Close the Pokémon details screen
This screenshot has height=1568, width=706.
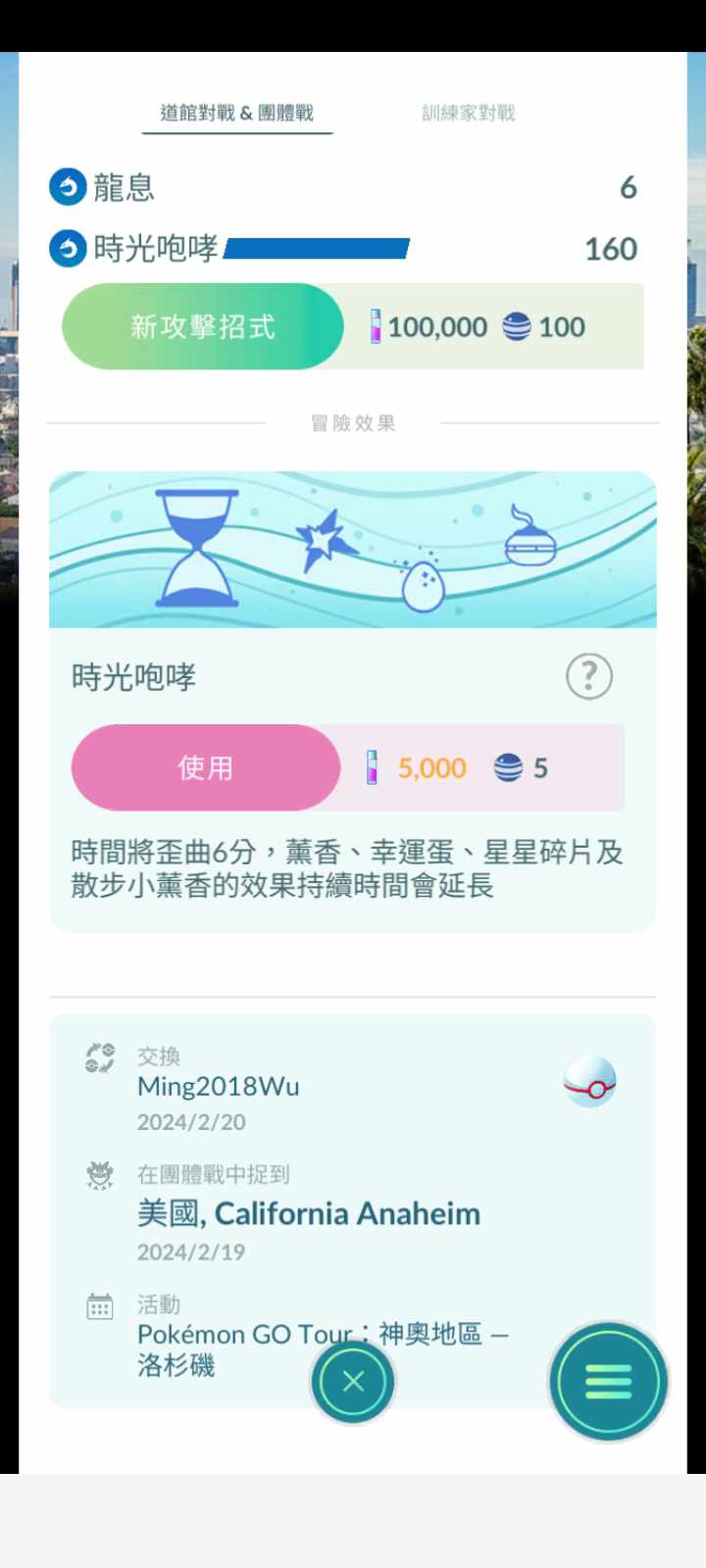click(353, 1382)
